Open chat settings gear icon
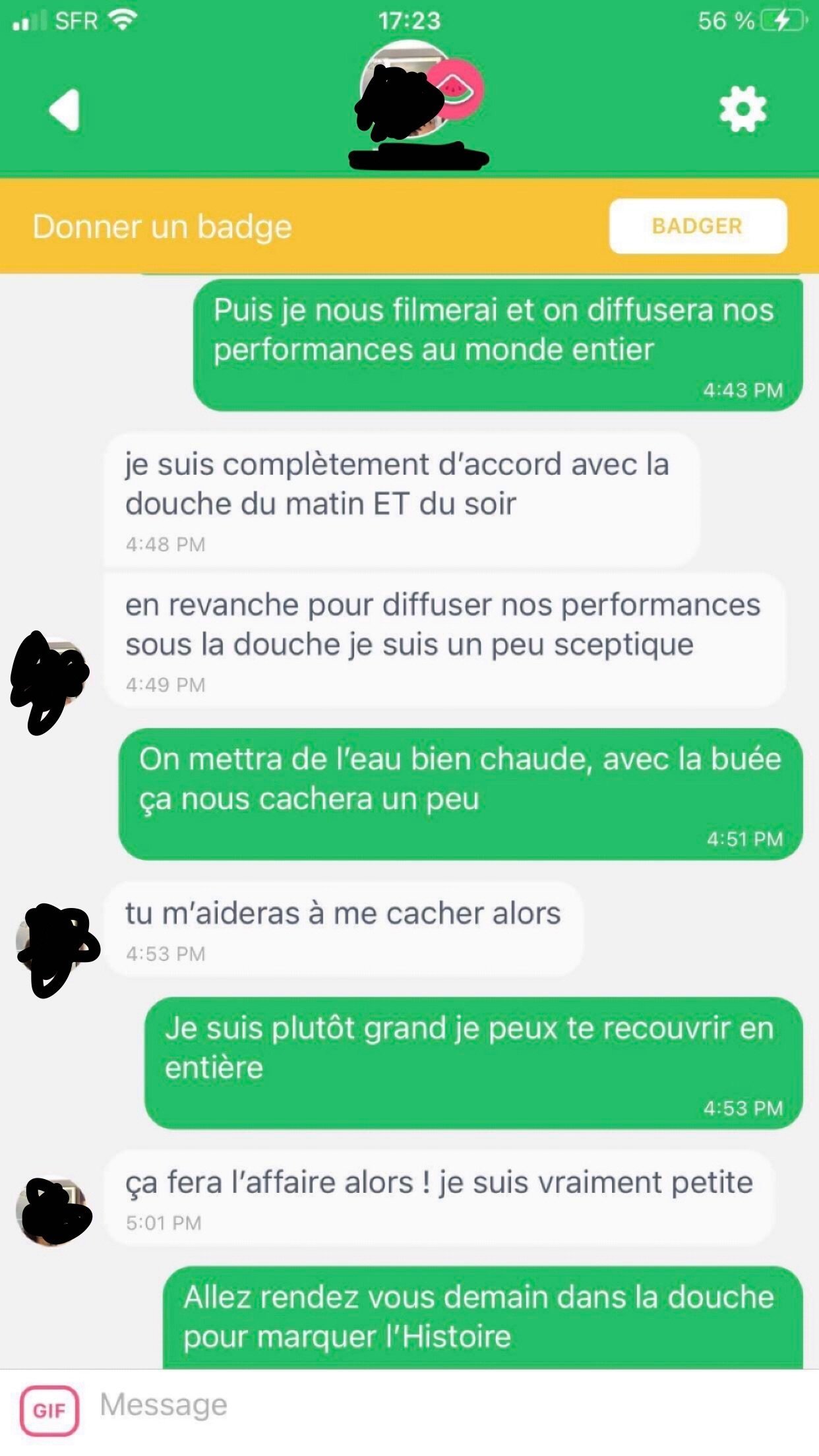The image size is (819, 1456). tap(743, 109)
